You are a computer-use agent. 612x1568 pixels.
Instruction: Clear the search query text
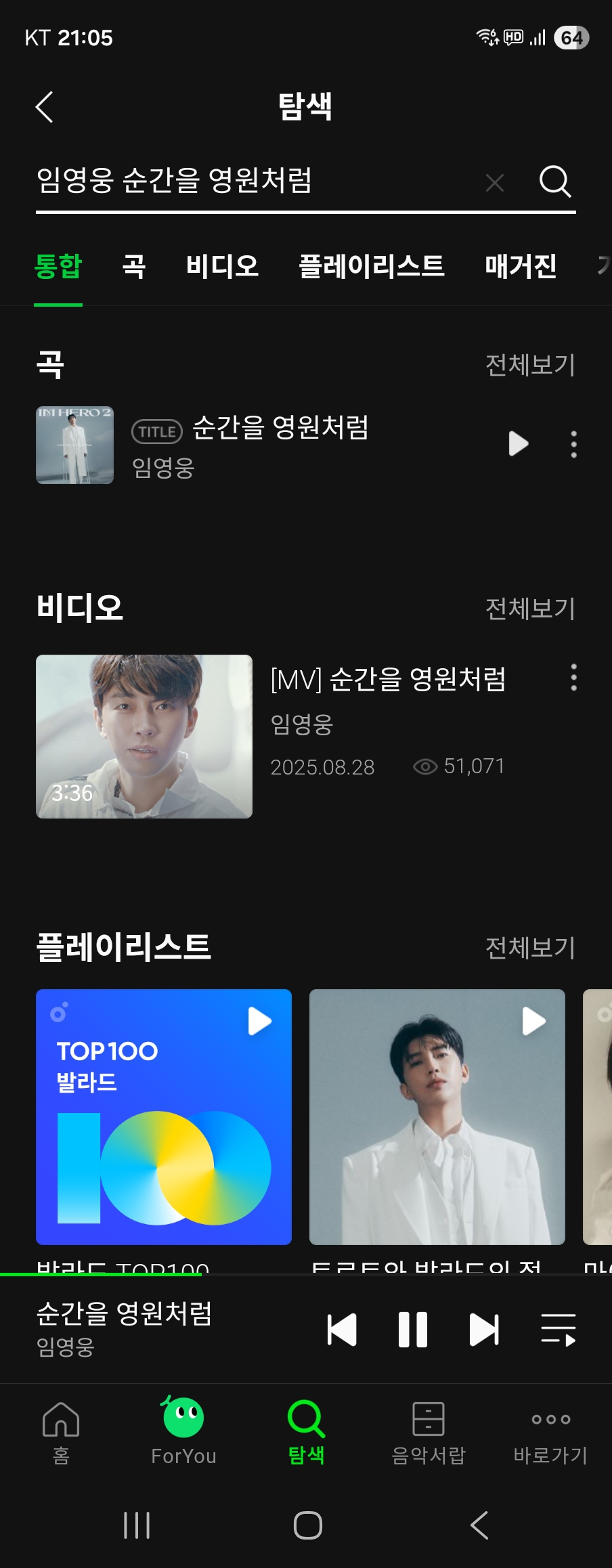coord(495,182)
